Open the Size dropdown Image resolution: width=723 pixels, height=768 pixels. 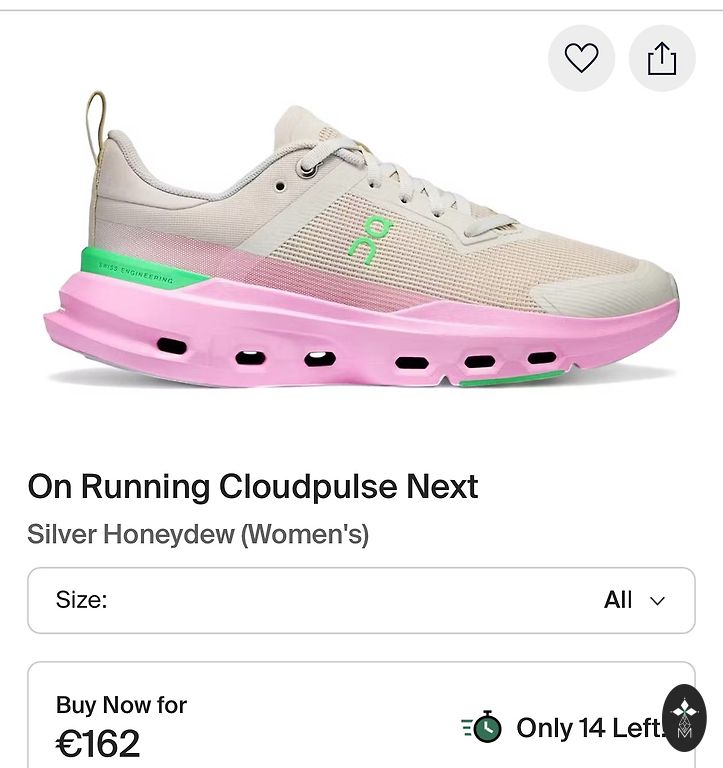(x=361, y=600)
